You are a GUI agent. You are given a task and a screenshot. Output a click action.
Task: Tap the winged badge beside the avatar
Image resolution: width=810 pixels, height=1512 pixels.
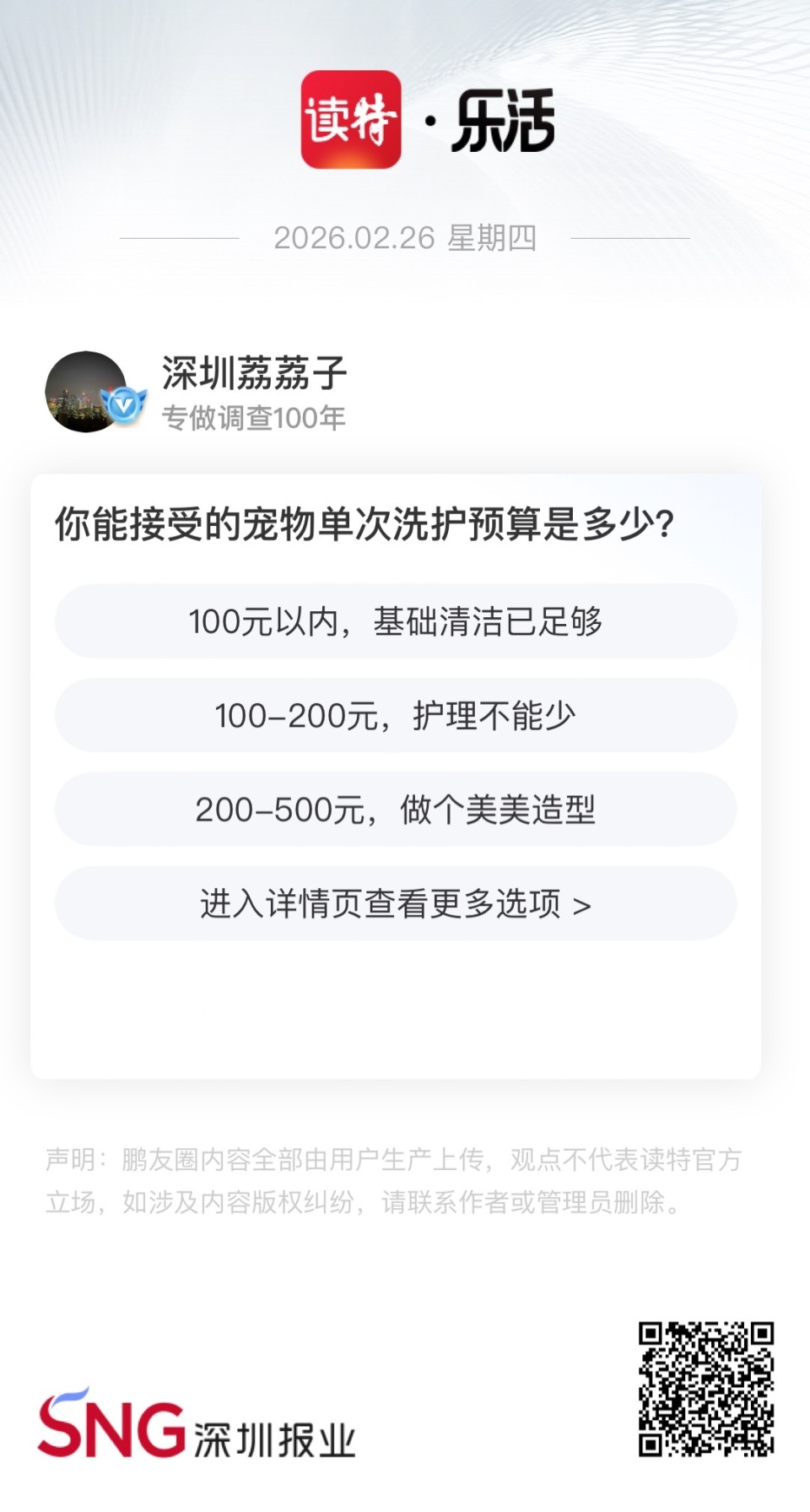tap(123, 404)
